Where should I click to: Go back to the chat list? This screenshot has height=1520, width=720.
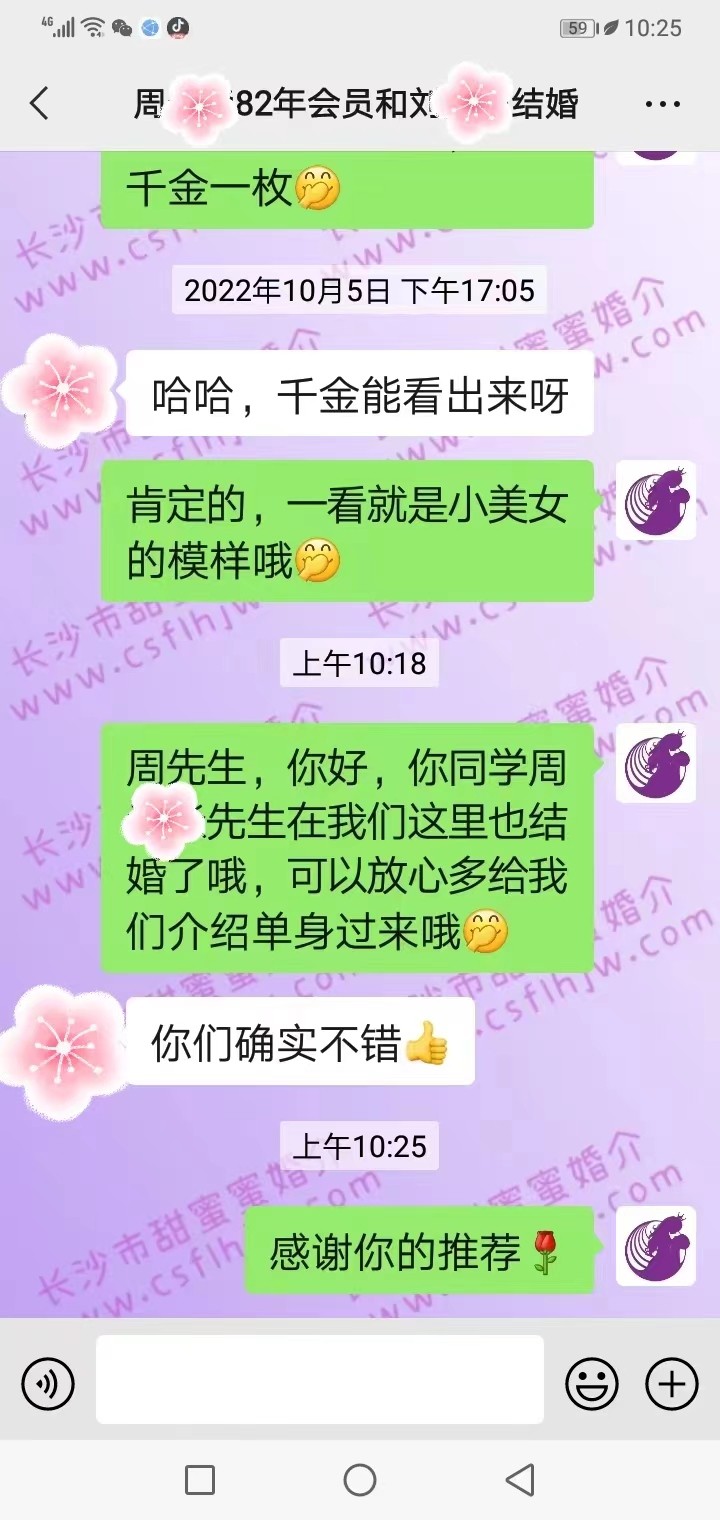(x=39, y=103)
